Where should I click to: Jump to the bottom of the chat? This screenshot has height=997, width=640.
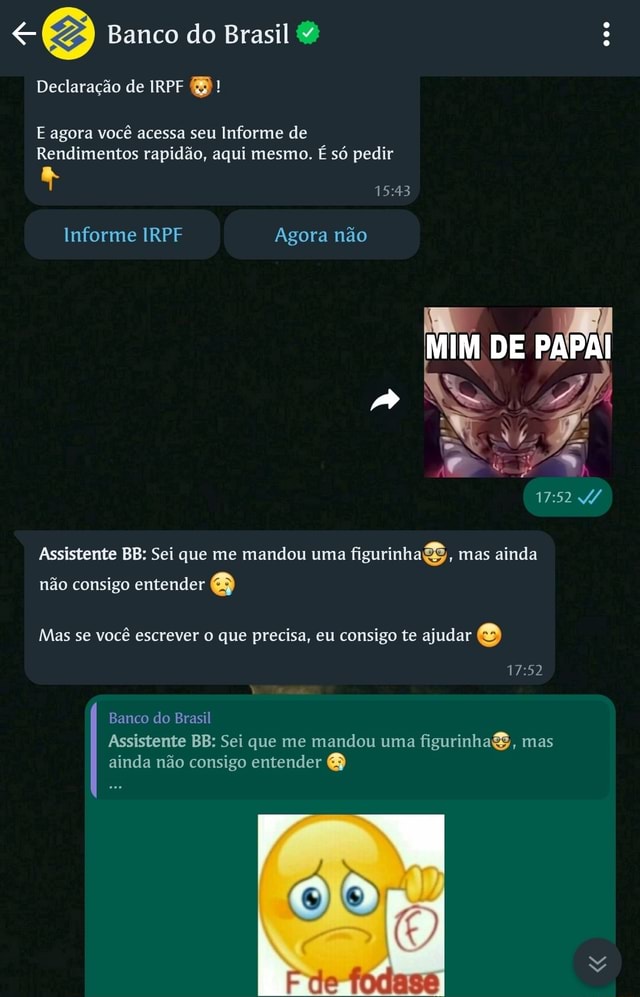point(597,962)
